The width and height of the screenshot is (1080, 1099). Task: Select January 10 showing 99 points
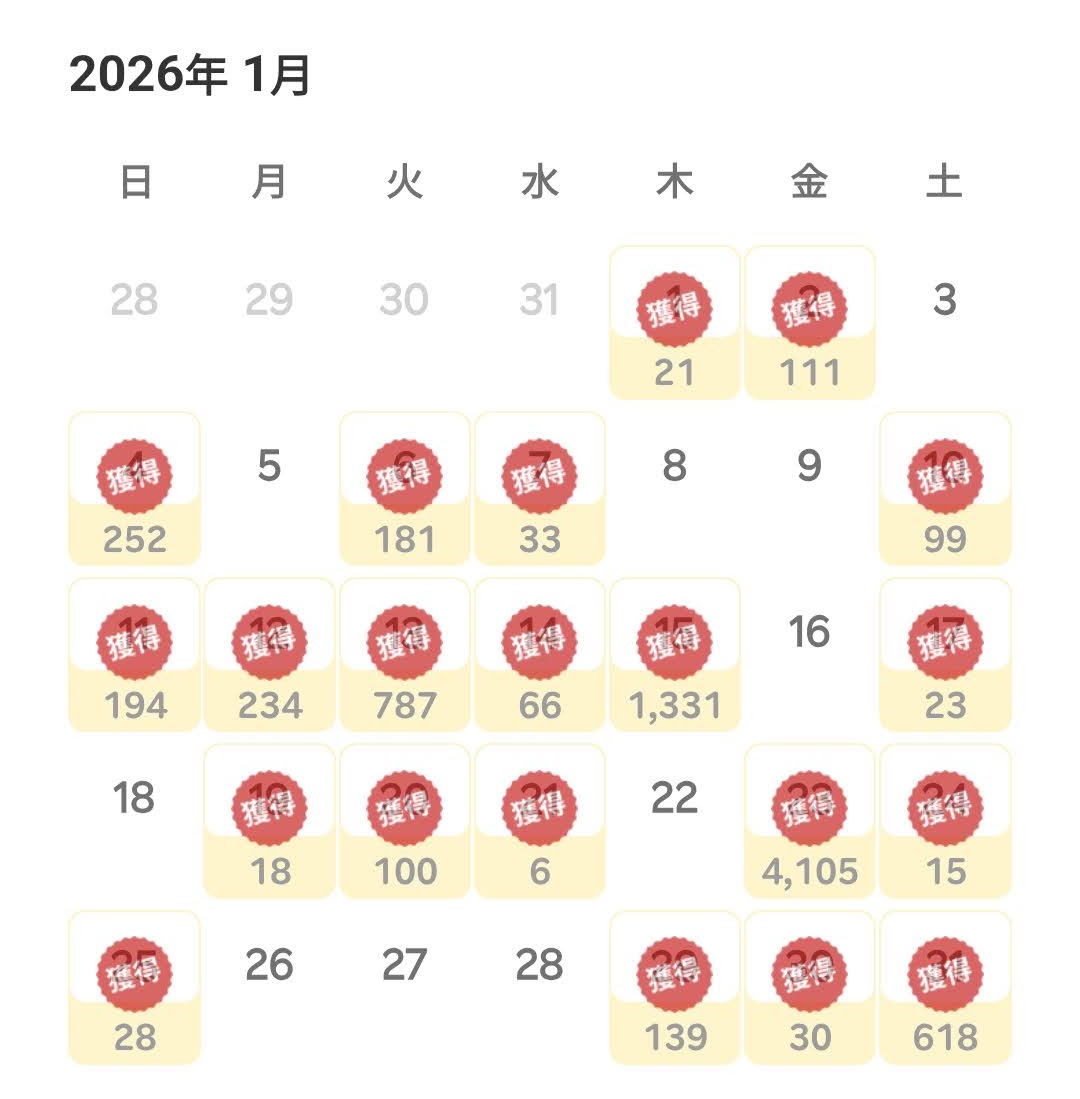(x=945, y=488)
